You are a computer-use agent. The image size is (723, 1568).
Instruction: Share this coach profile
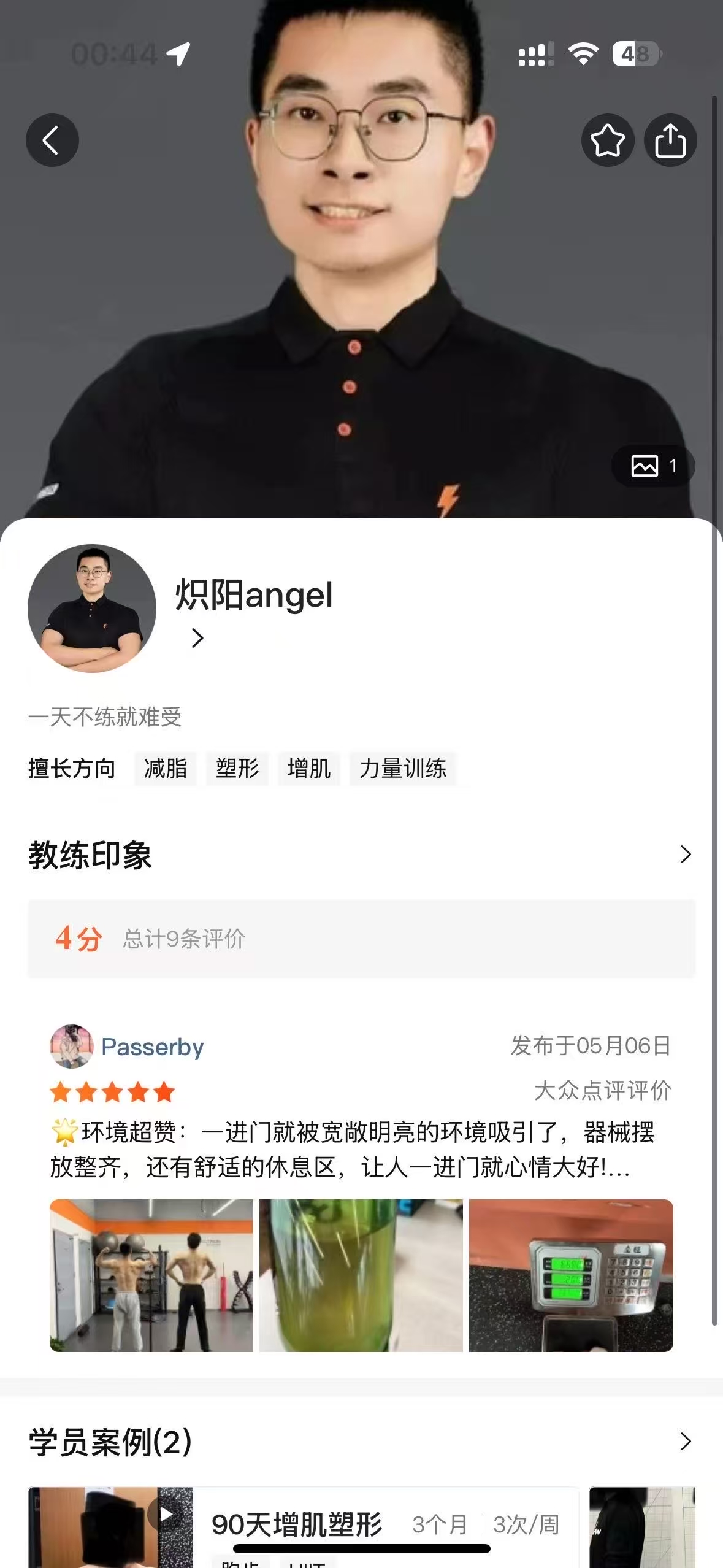point(670,140)
